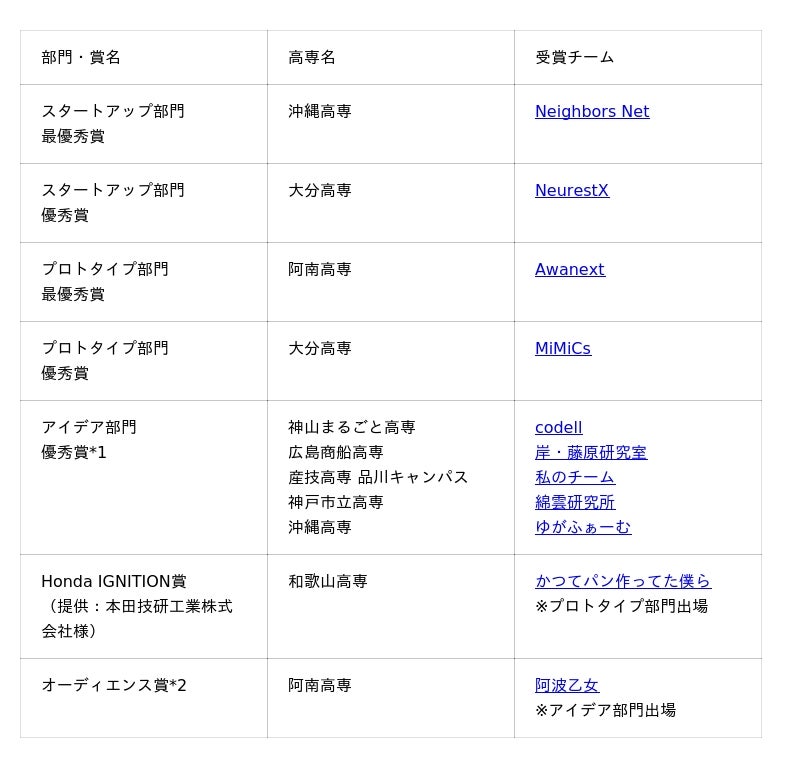Tap the 阿波乙女 team link

click(x=566, y=686)
